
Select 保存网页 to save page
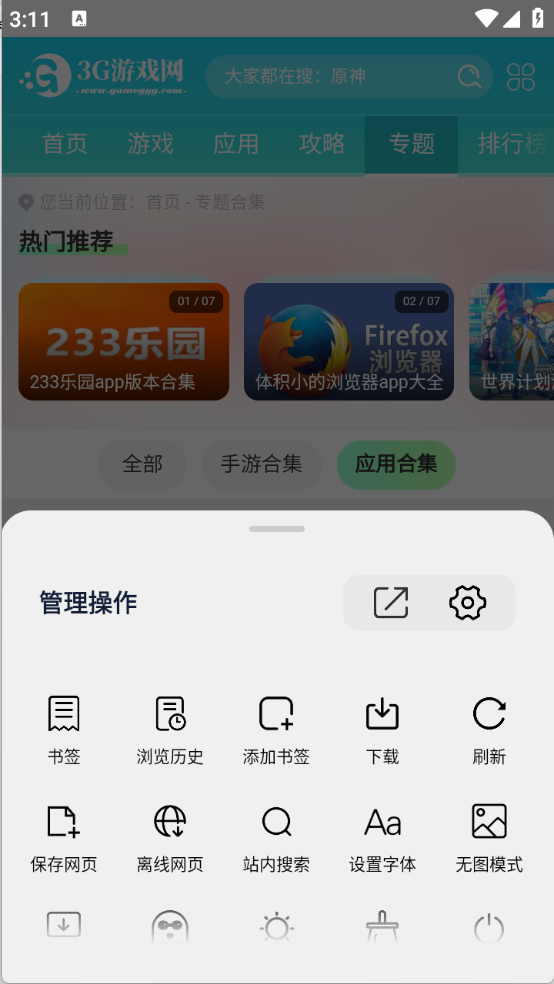point(64,838)
